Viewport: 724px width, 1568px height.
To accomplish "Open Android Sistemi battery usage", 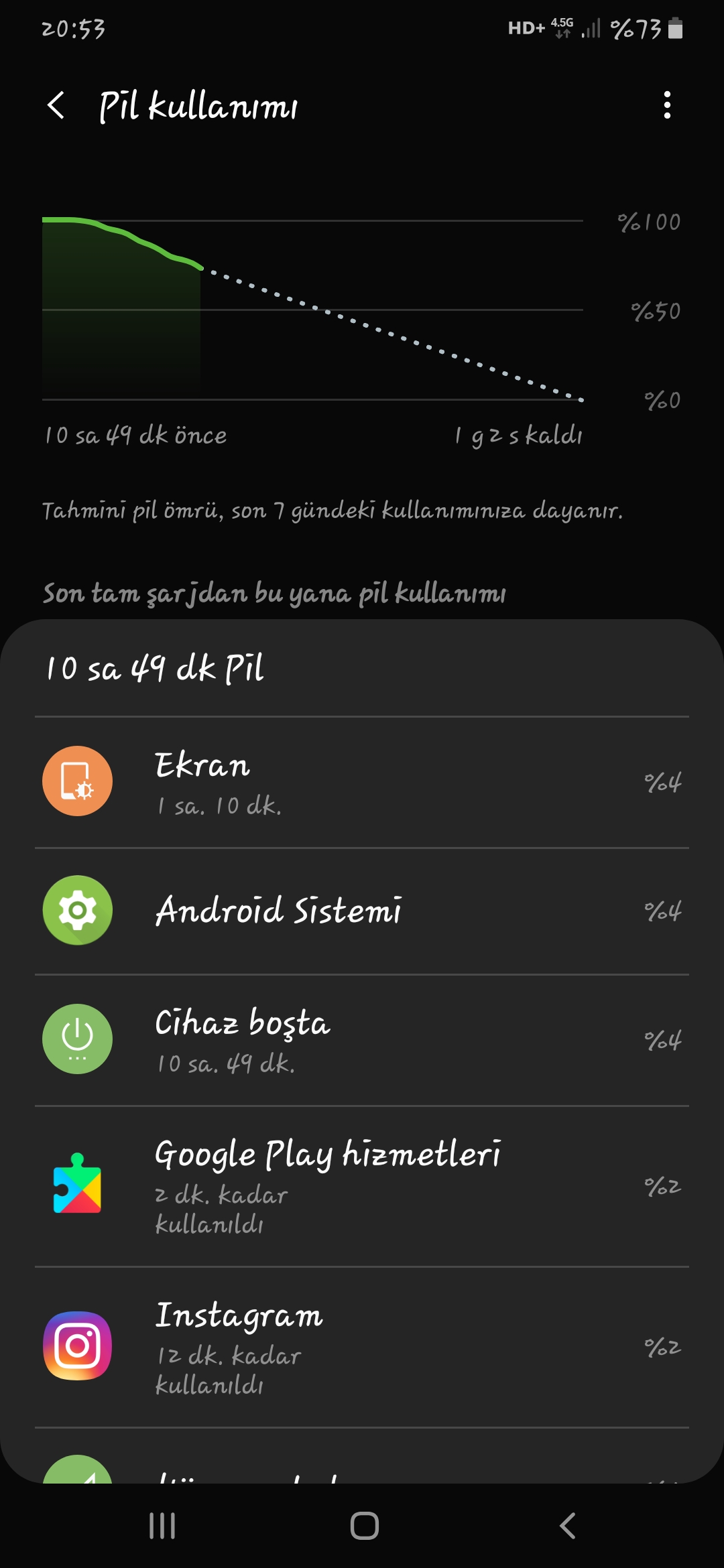I will pos(362,911).
